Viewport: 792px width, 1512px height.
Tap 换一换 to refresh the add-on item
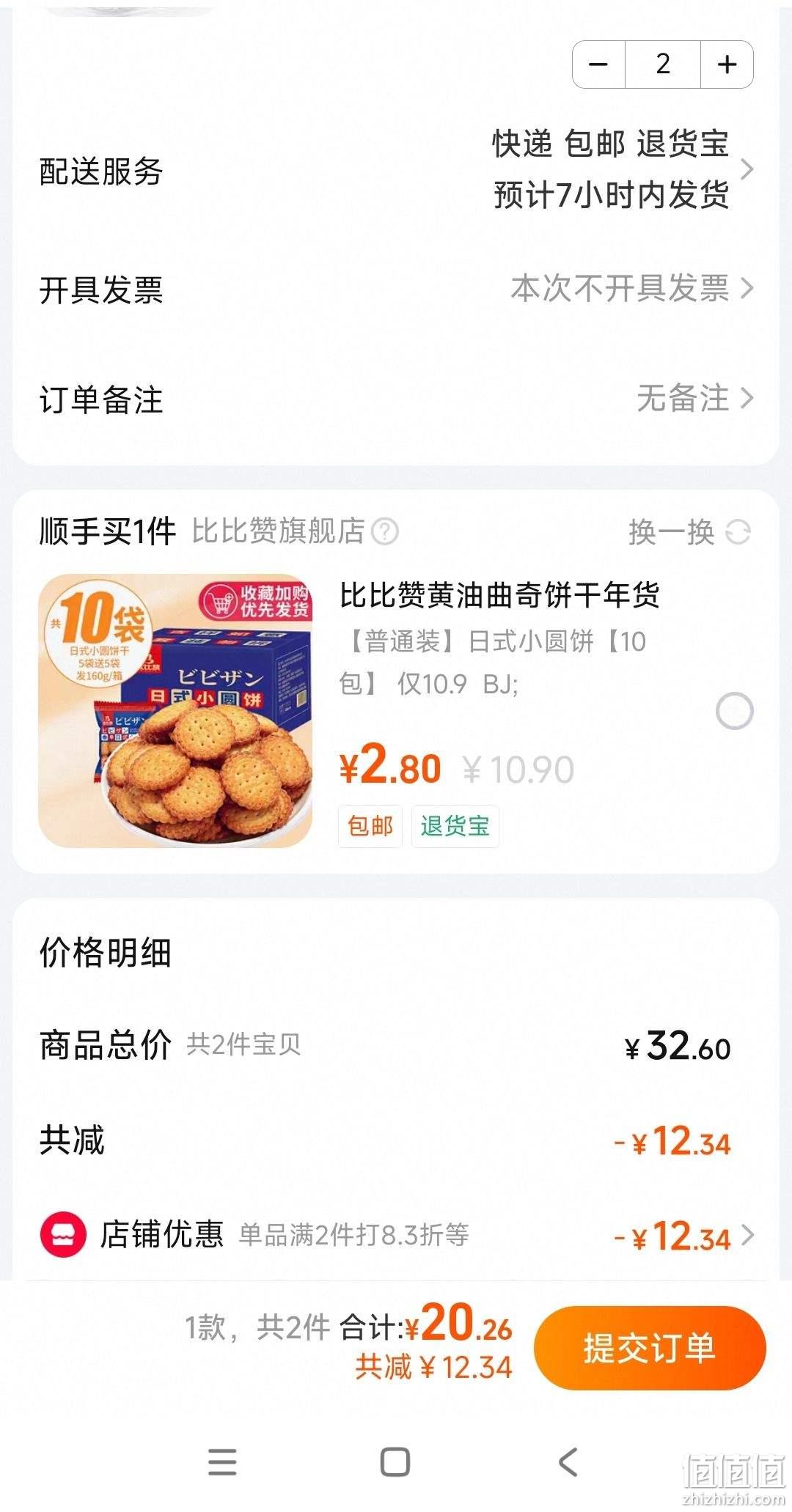[x=689, y=532]
